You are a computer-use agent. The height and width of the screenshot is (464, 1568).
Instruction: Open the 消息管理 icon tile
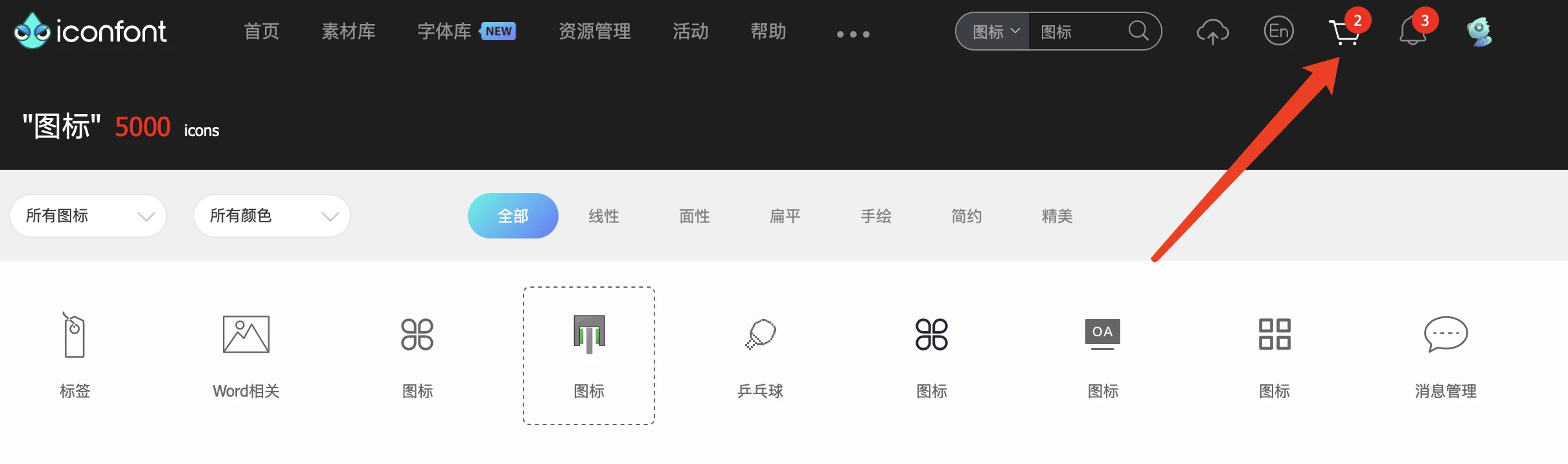pyautogui.click(x=1446, y=353)
